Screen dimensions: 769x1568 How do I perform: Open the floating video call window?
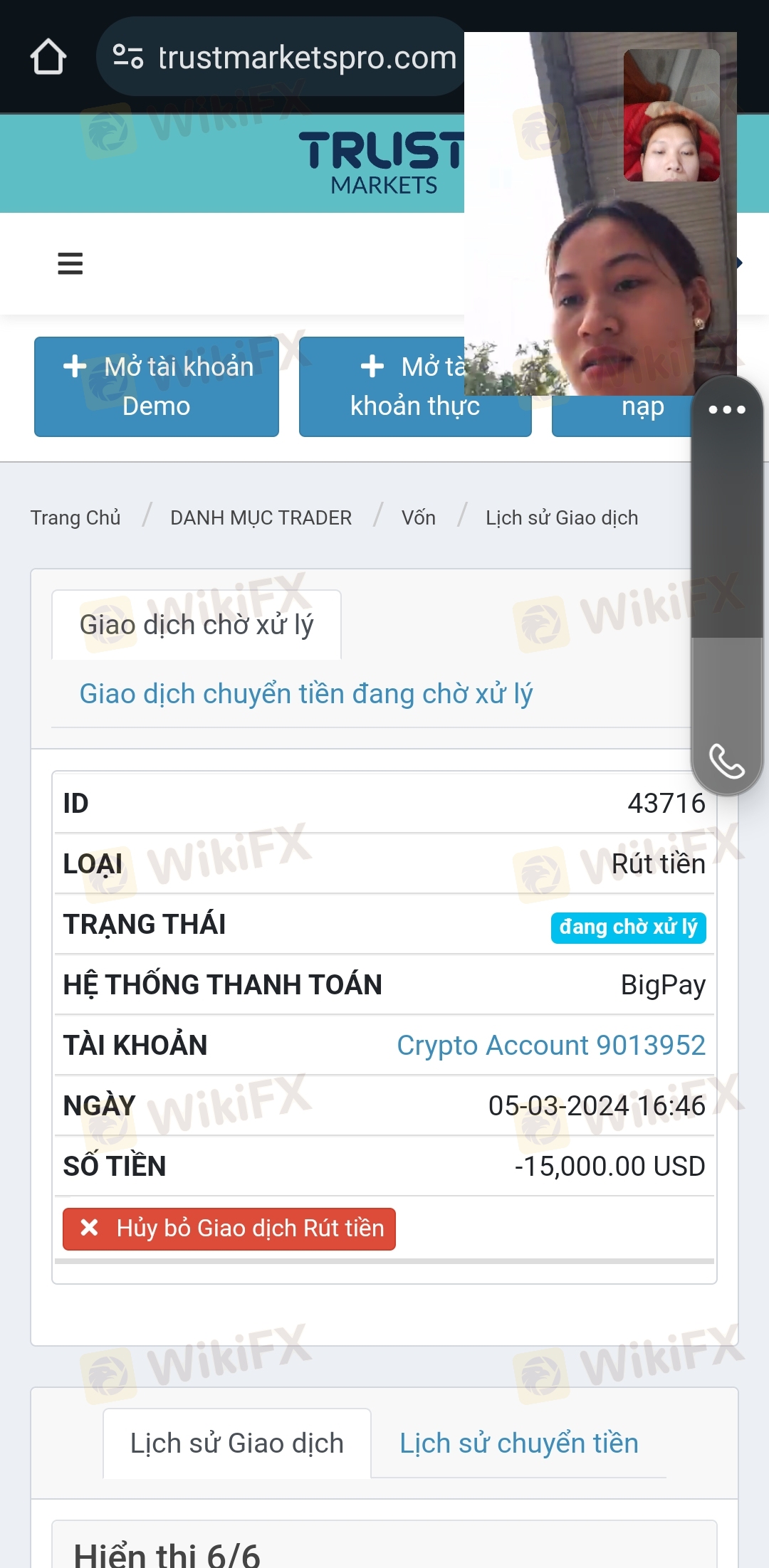(x=600, y=214)
